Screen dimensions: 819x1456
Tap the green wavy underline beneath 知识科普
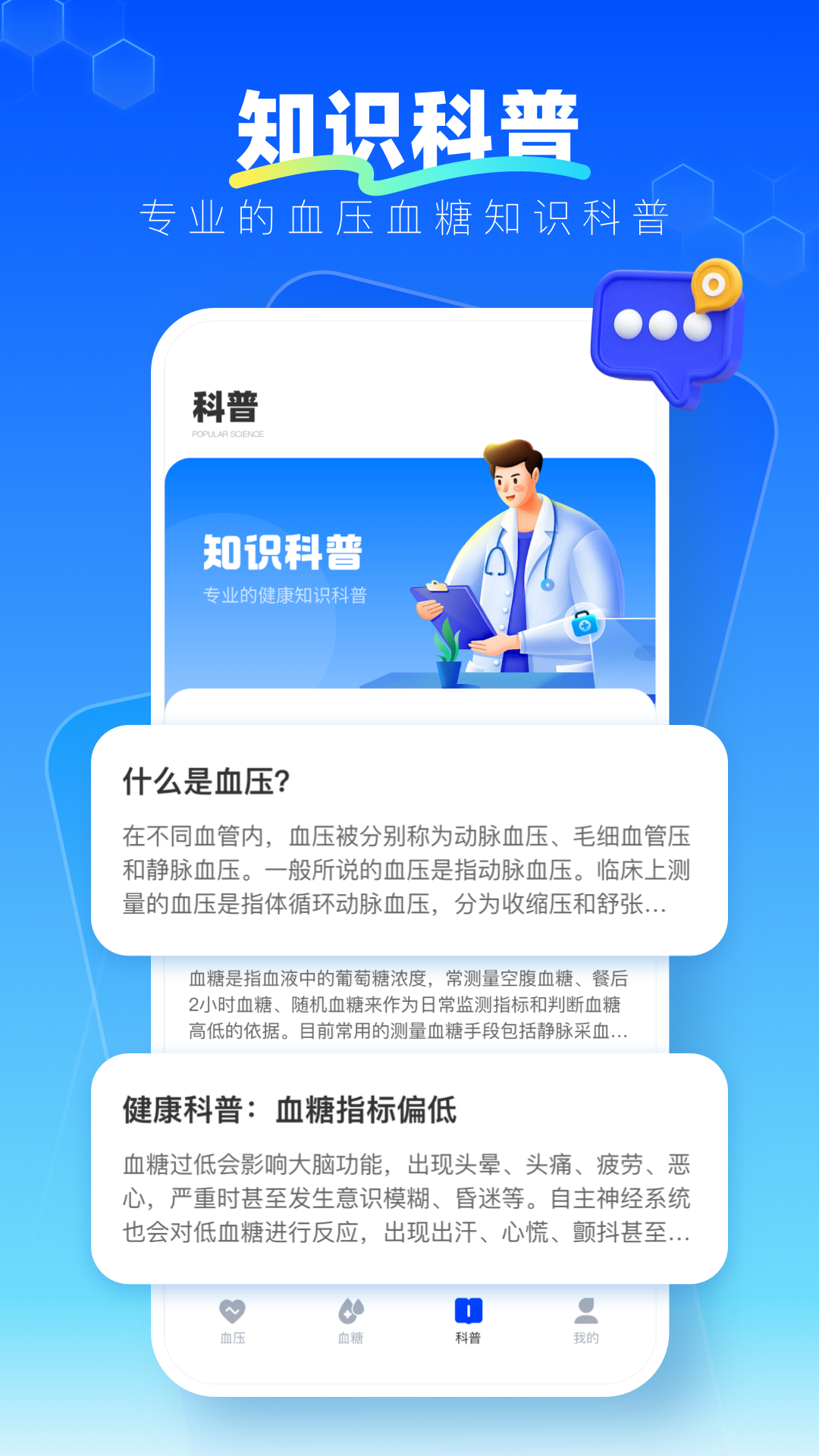click(x=409, y=176)
